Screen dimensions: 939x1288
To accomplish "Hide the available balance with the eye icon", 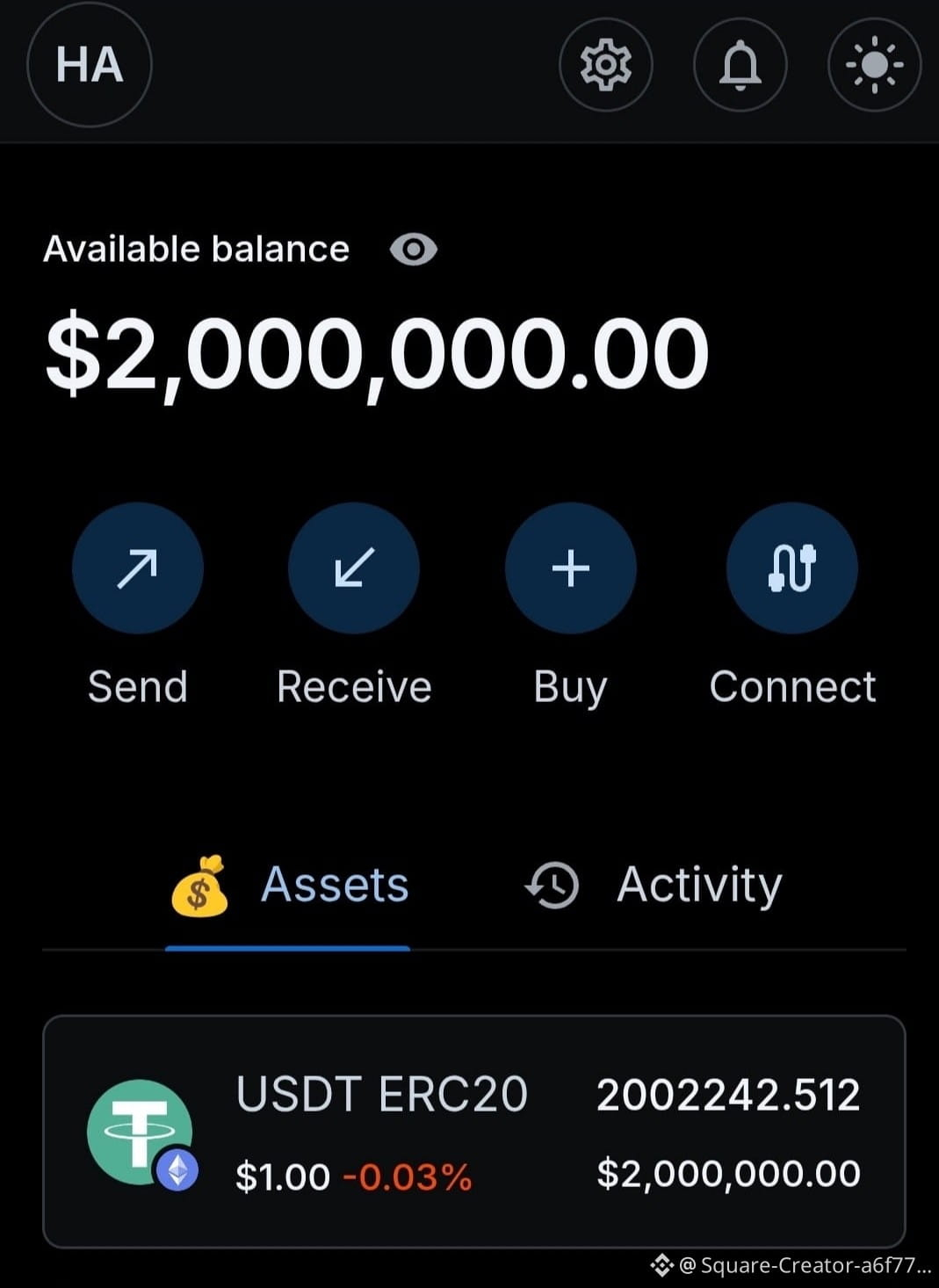I will coord(414,250).
